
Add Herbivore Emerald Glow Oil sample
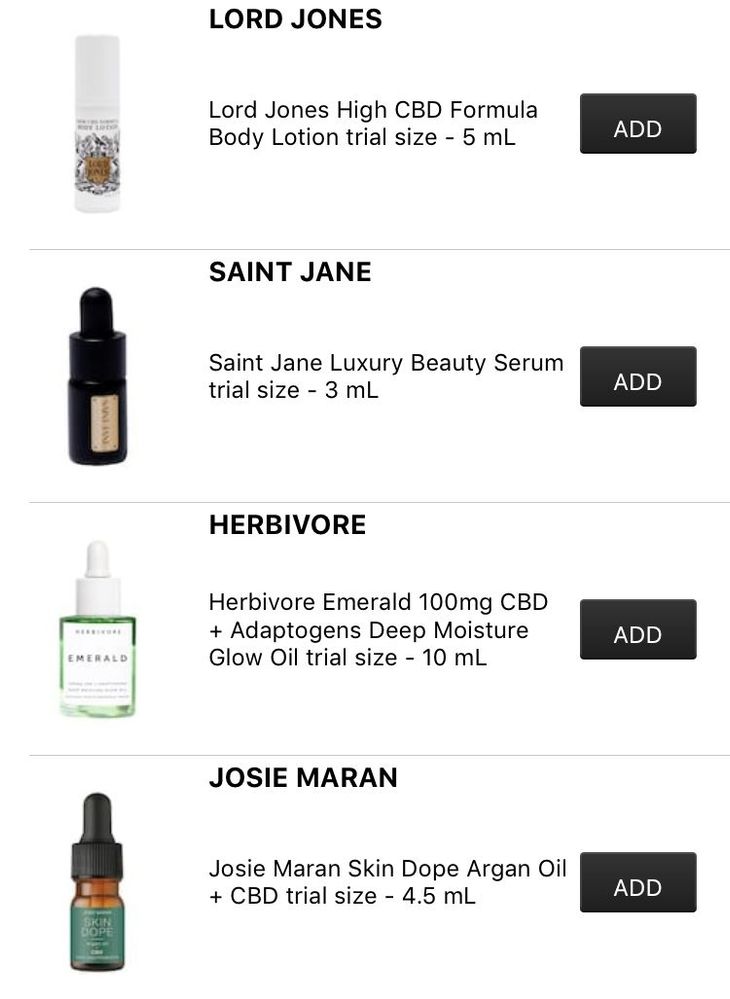637,630
